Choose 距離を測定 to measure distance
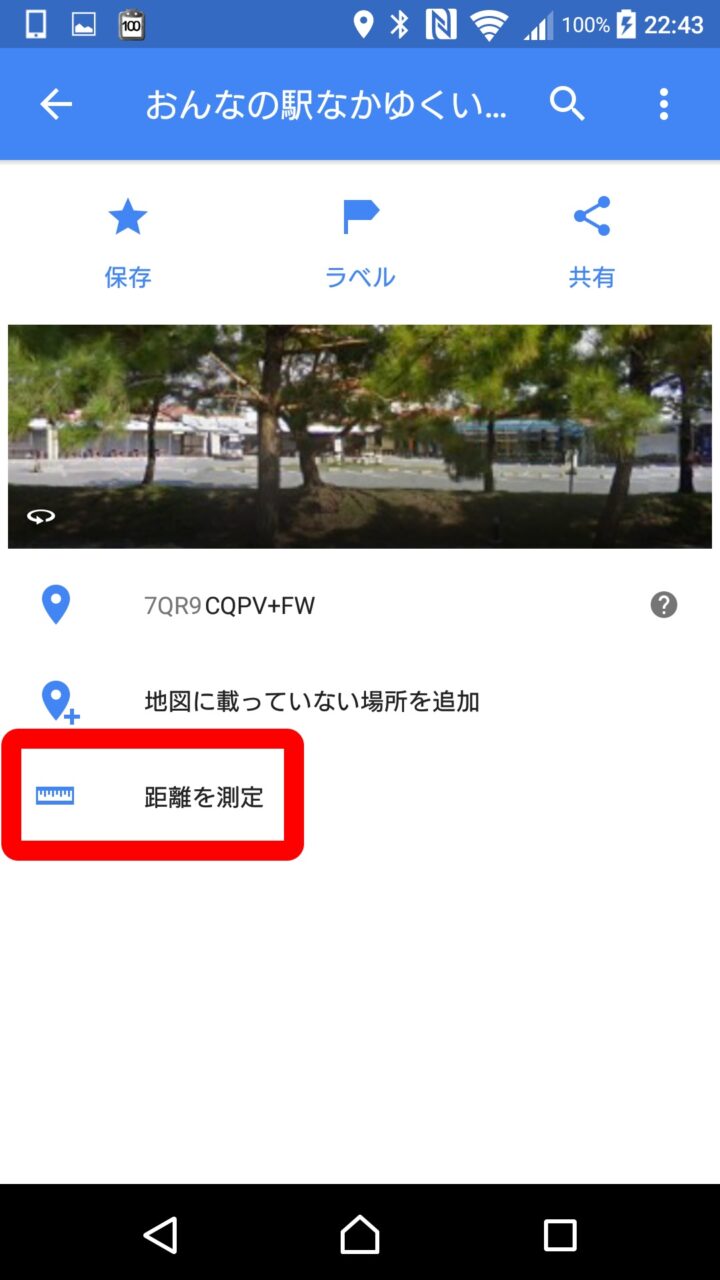Viewport: 720px width, 1280px height. [x=203, y=797]
